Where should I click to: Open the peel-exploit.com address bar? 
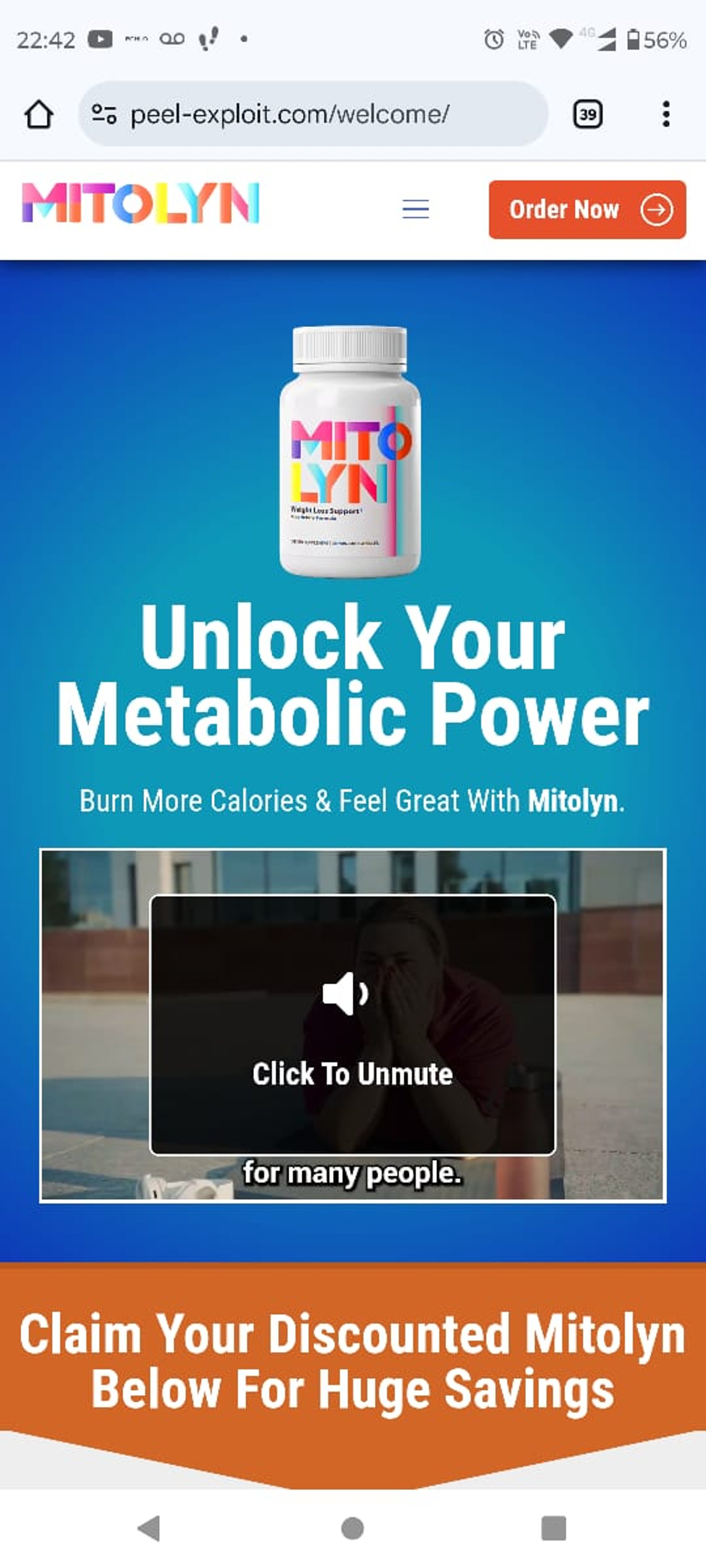click(313, 114)
